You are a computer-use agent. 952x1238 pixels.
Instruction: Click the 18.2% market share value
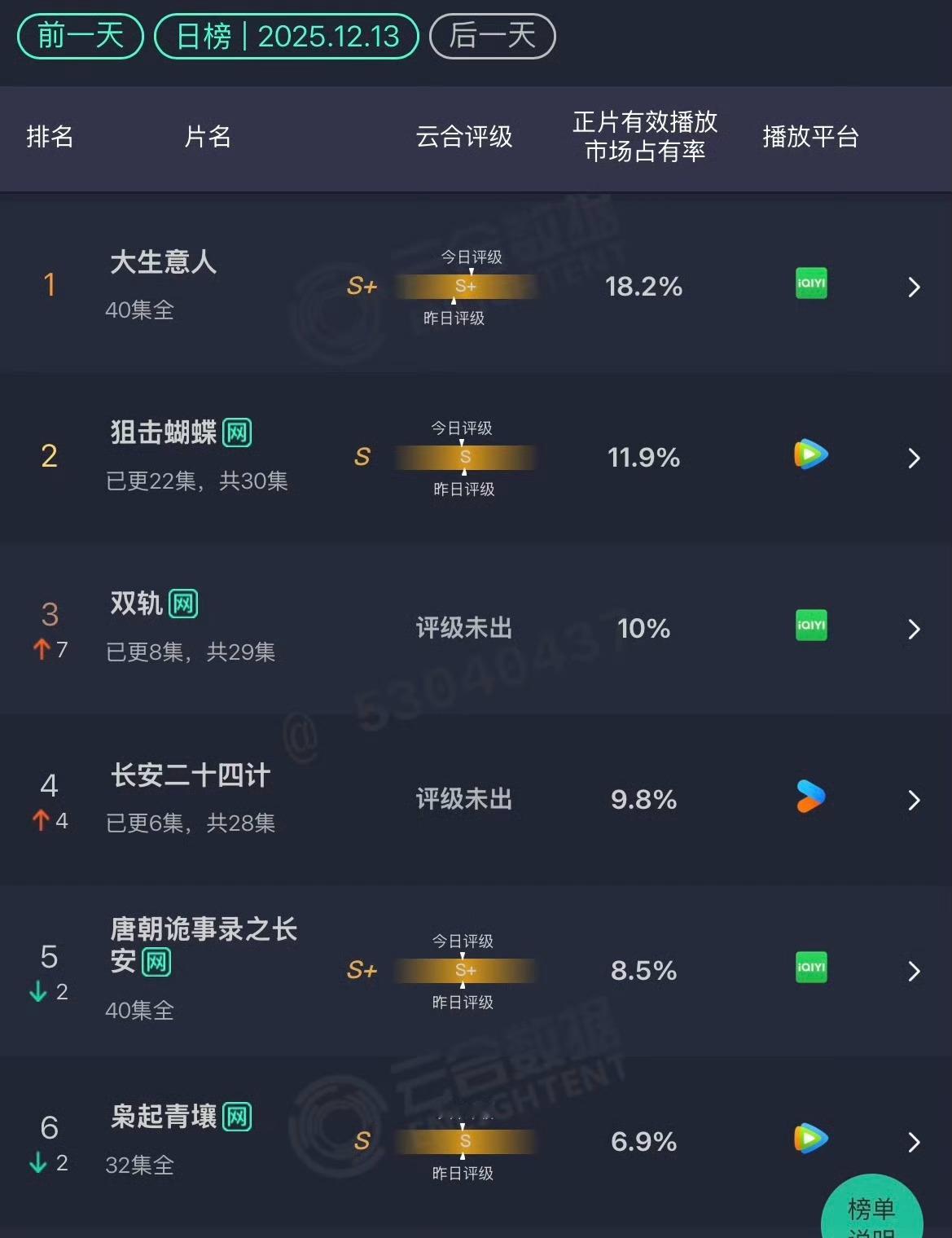point(643,287)
